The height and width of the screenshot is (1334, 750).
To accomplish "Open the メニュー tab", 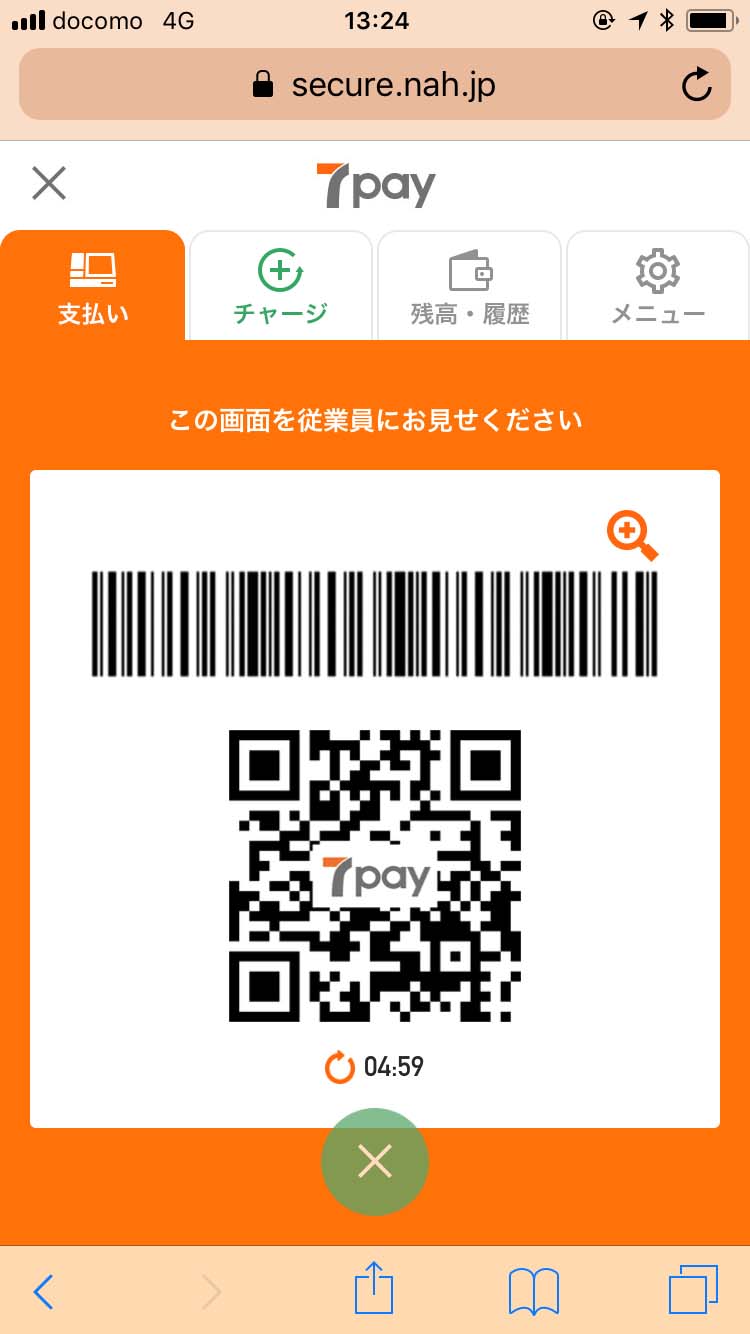I will tap(657, 287).
